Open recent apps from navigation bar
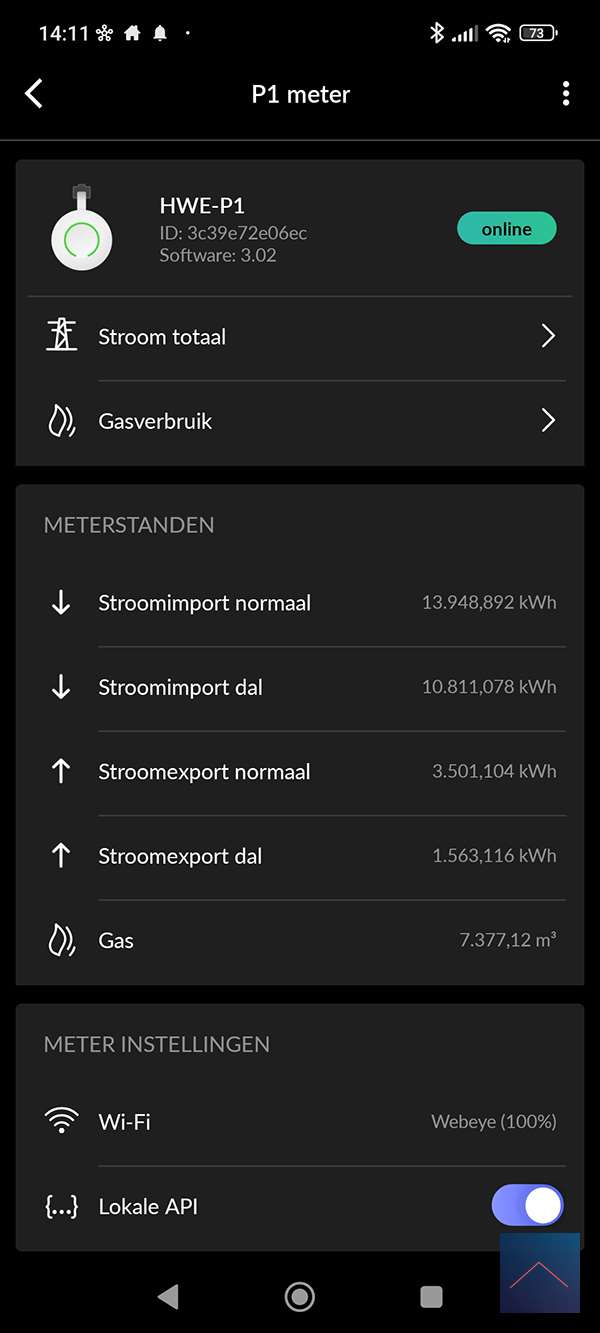600x1333 pixels. [x=431, y=1297]
